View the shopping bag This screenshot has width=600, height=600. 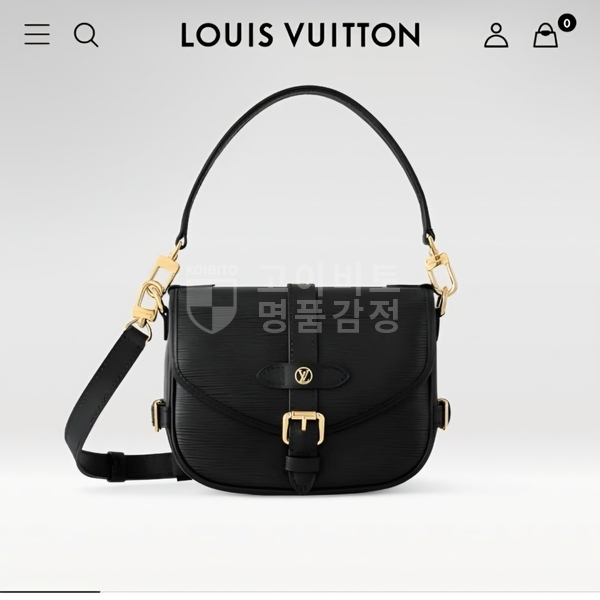point(546,36)
